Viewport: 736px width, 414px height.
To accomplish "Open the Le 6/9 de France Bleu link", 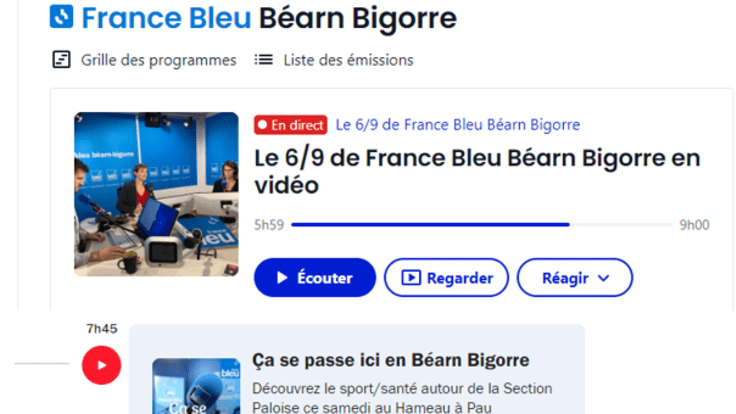I will point(458,125).
